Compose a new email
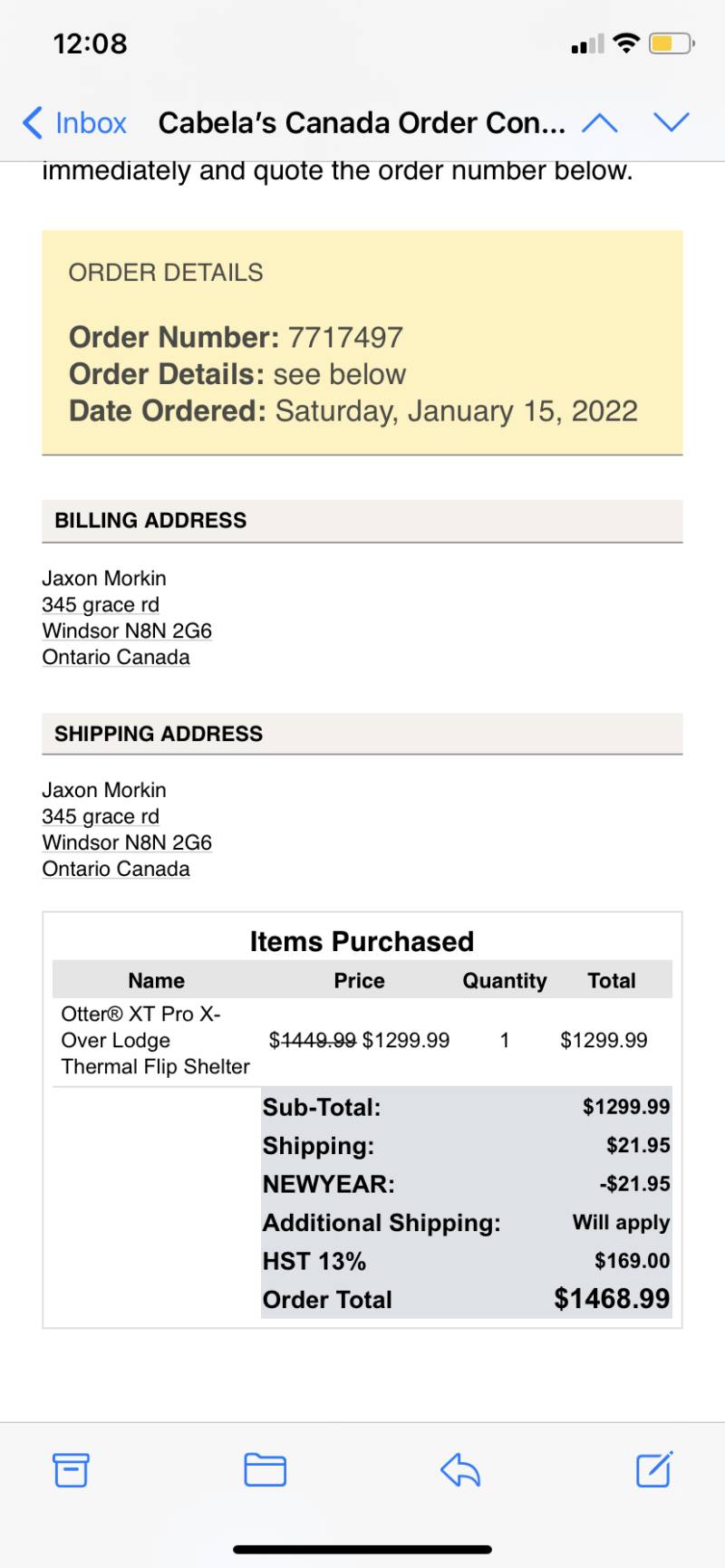725x1568 pixels. tap(654, 1468)
